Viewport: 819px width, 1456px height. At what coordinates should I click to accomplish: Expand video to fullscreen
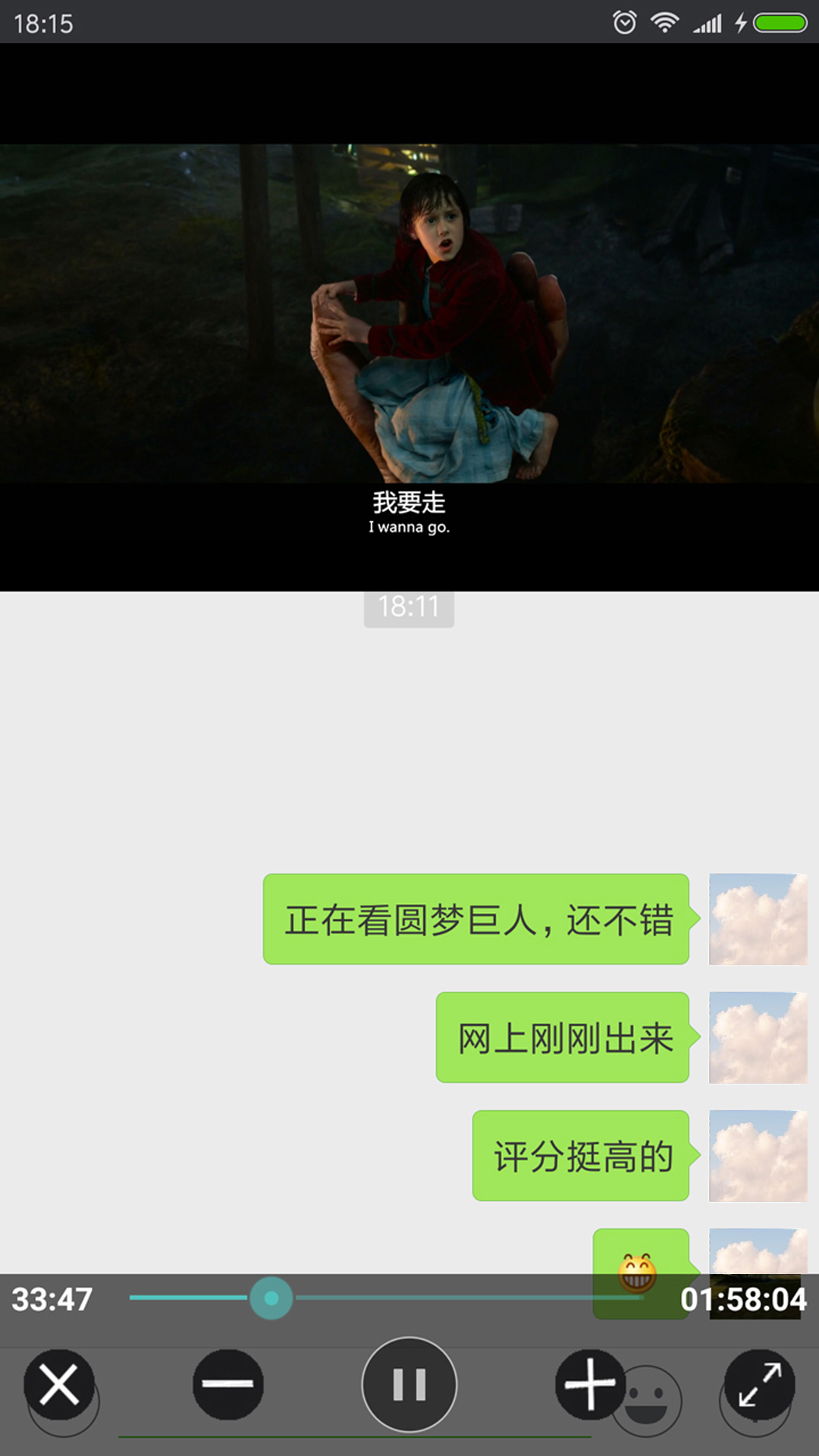[x=760, y=1385]
